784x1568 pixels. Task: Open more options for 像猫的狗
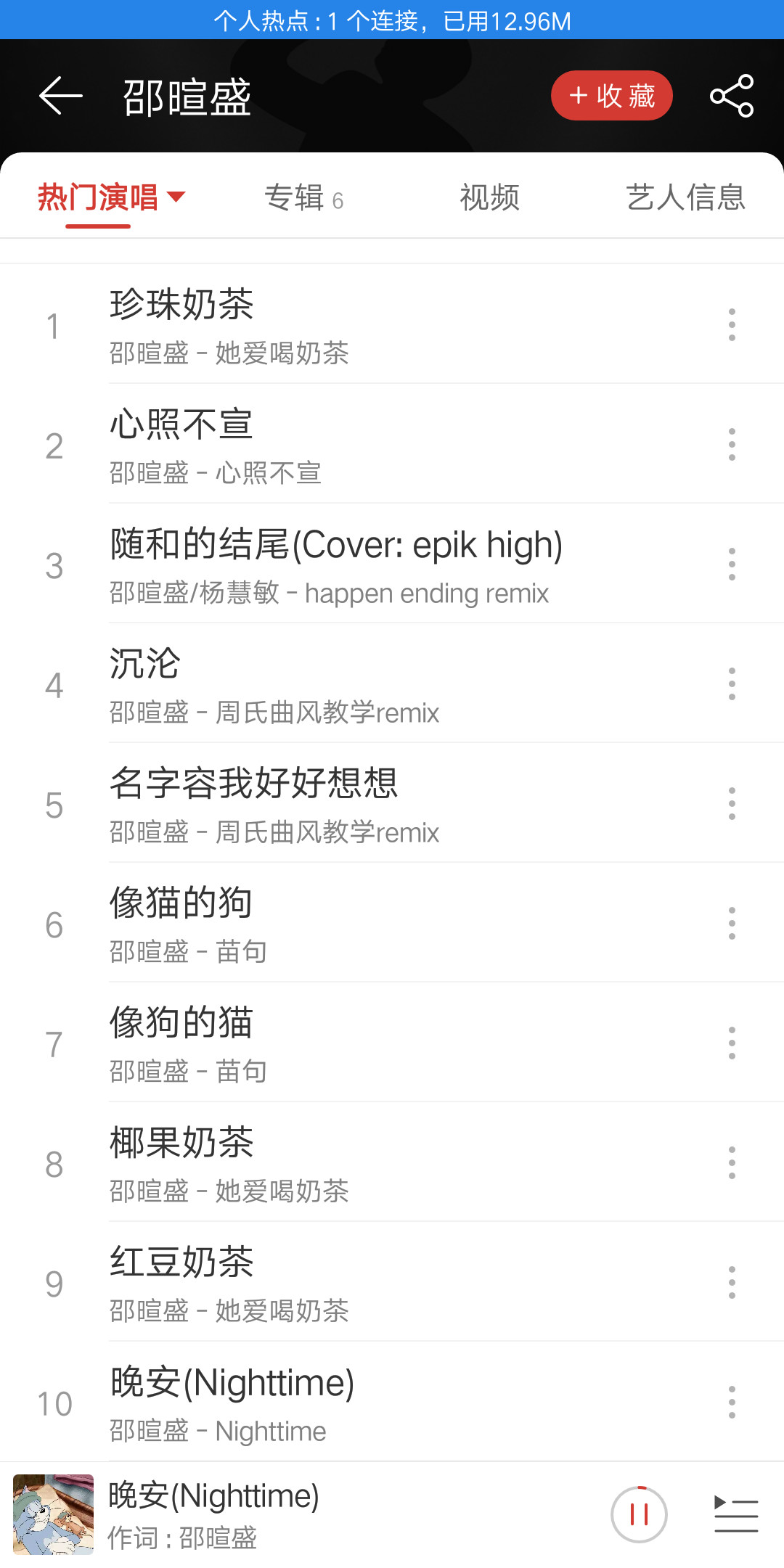pyautogui.click(x=732, y=923)
